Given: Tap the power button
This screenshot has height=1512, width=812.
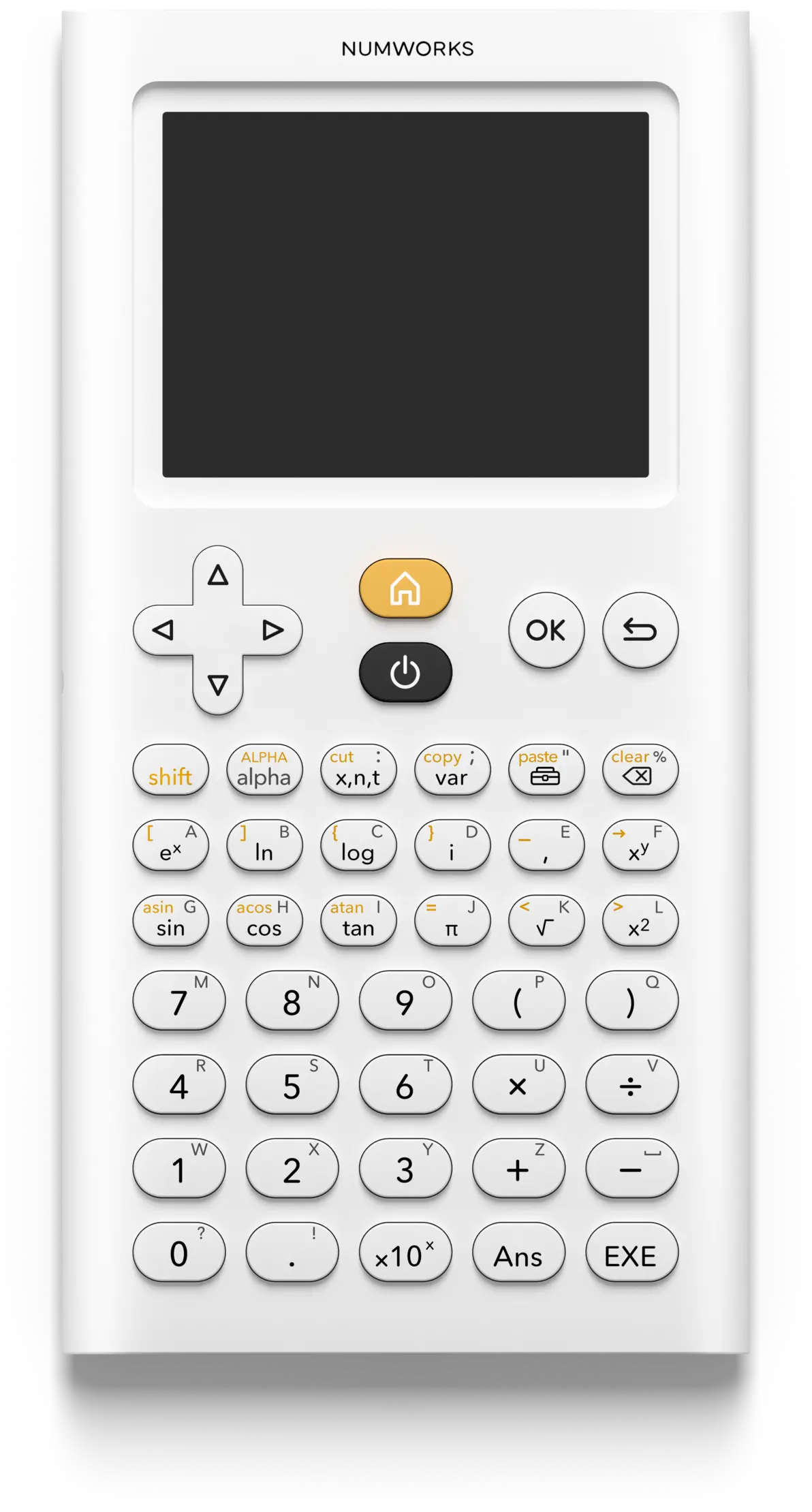Looking at the screenshot, I should pyautogui.click(x=405, y=672).
